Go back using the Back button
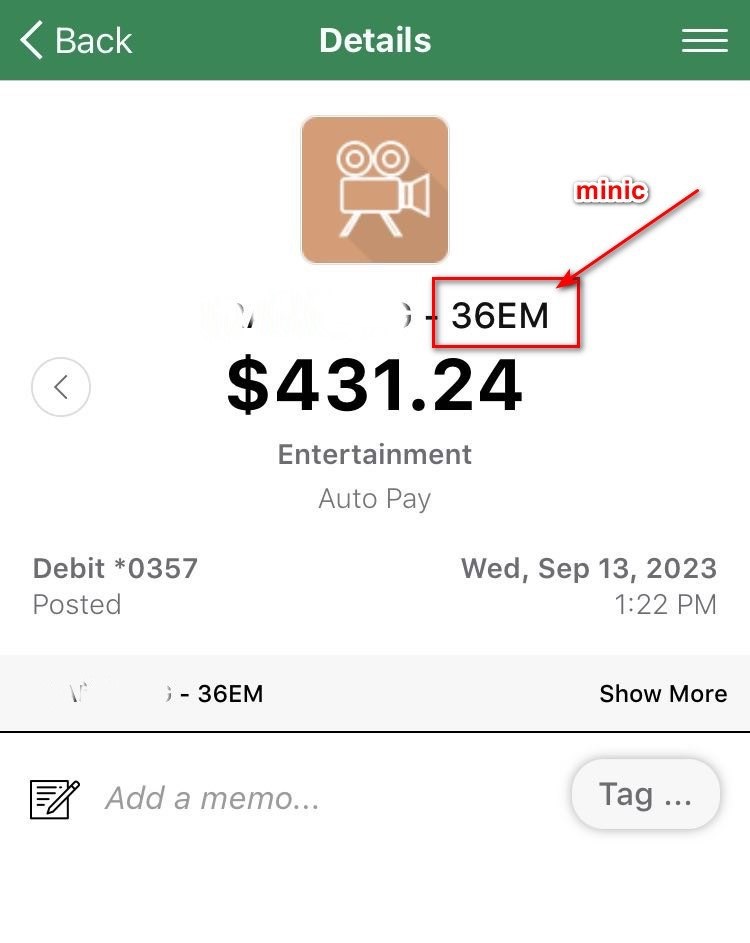Screen dimensions: 750x943 [76, 41]
